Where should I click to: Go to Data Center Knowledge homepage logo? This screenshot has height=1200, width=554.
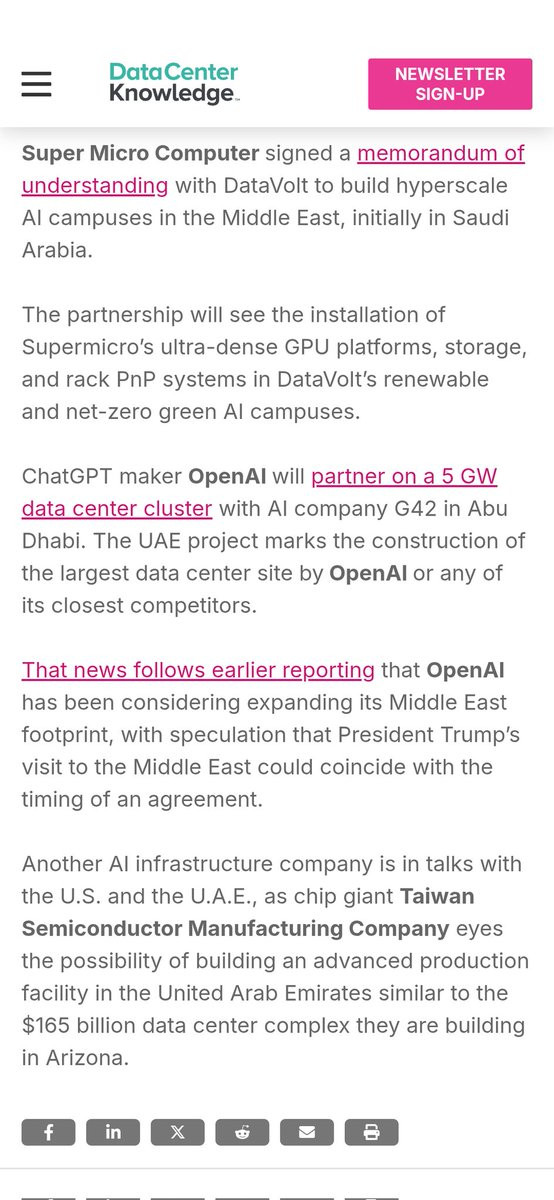point(174,83)
